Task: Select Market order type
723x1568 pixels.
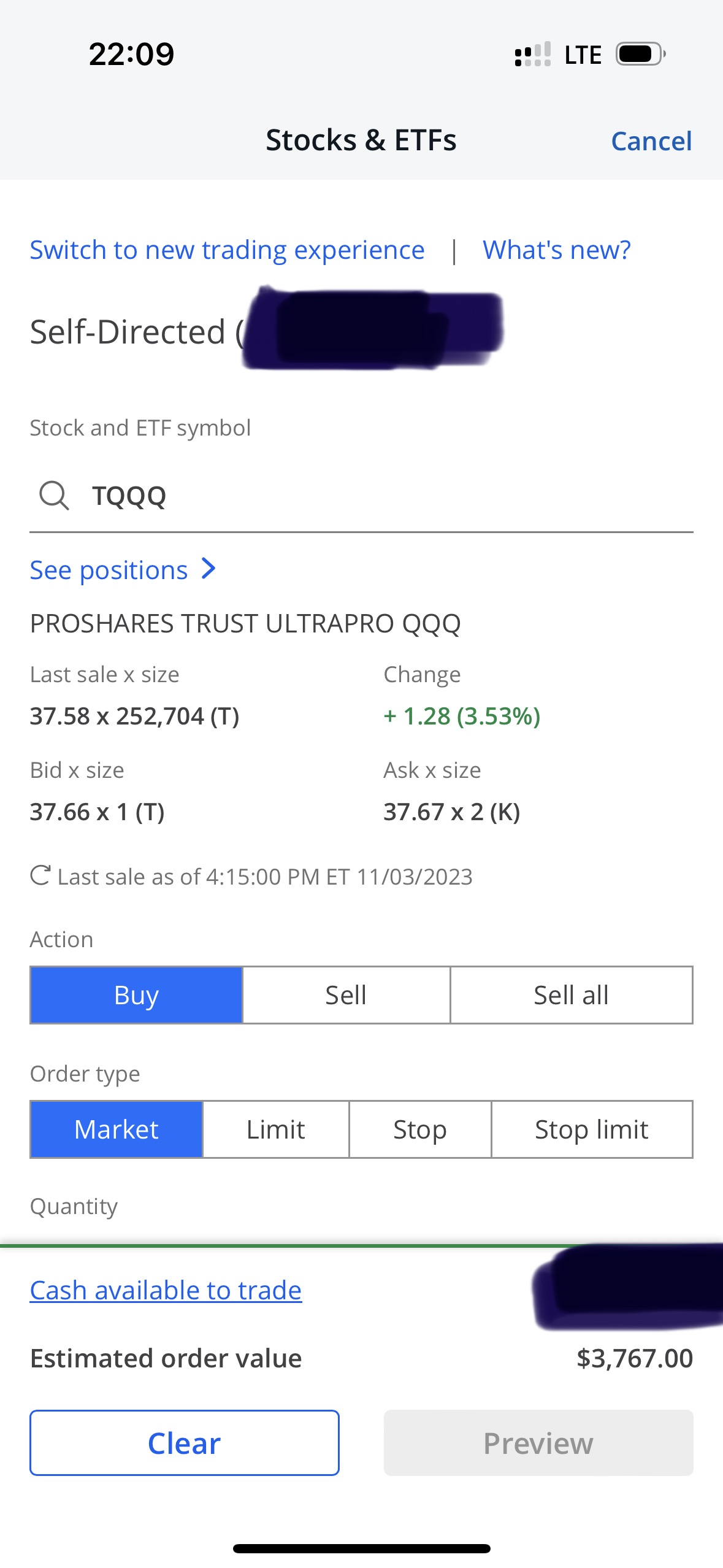Action: tap(115, 1129)
